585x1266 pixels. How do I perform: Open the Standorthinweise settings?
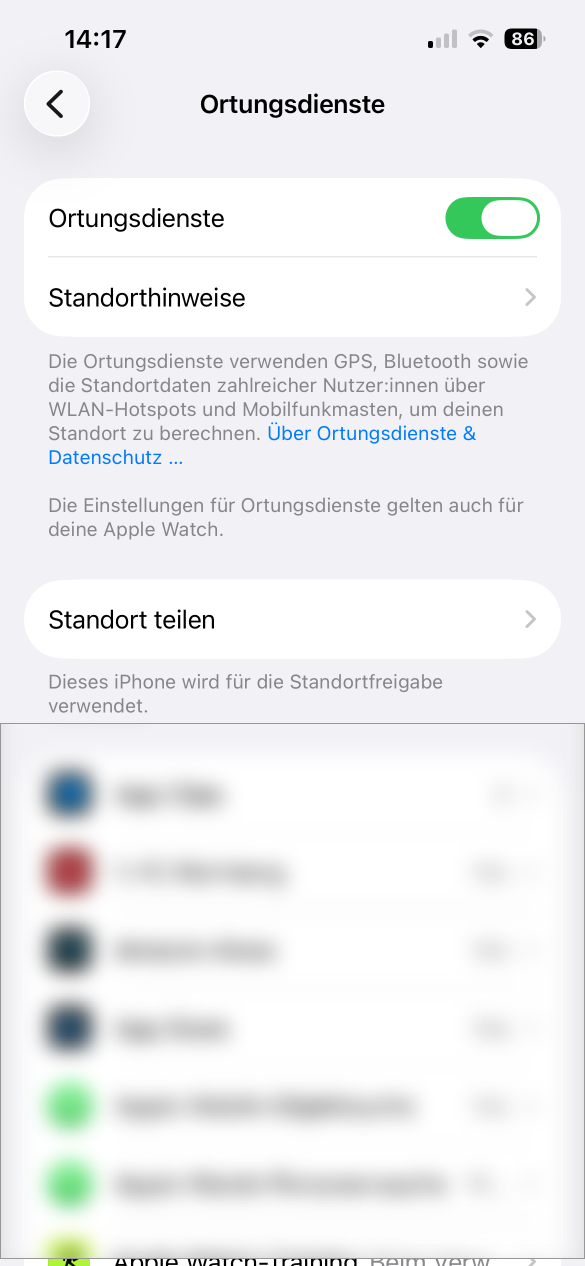292,297
